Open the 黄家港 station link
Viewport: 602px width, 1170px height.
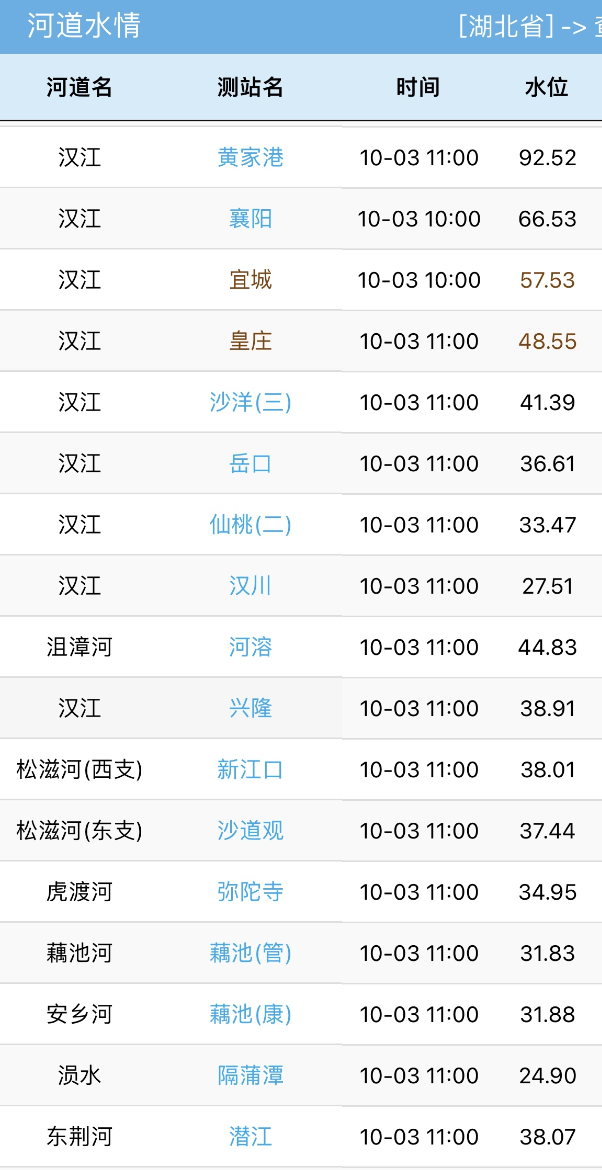[x=250, y=157]
